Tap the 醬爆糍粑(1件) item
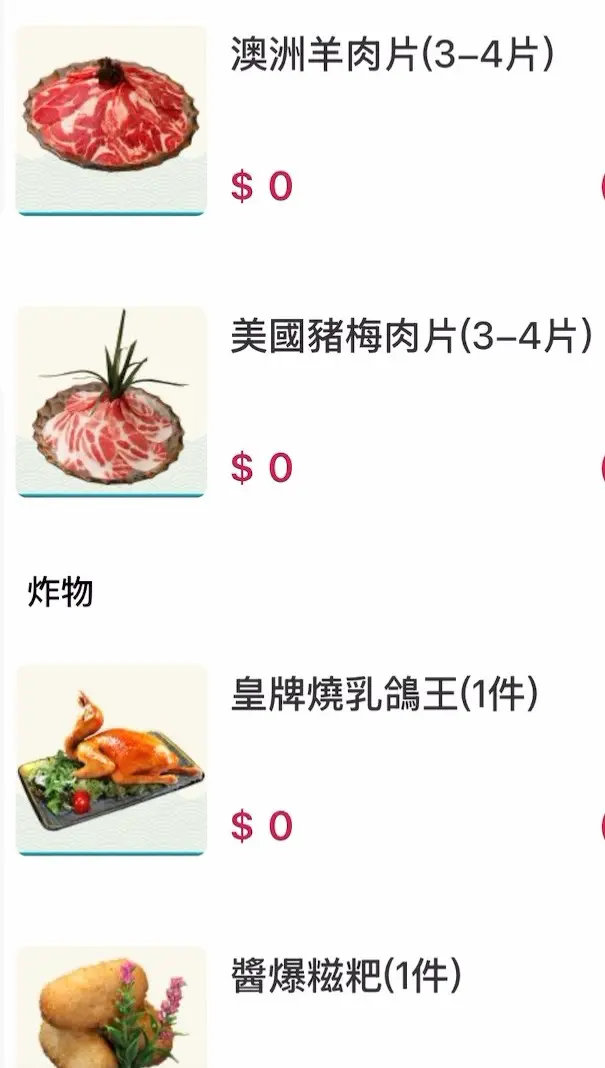The image size is (605, 1068). pos(346,977)
